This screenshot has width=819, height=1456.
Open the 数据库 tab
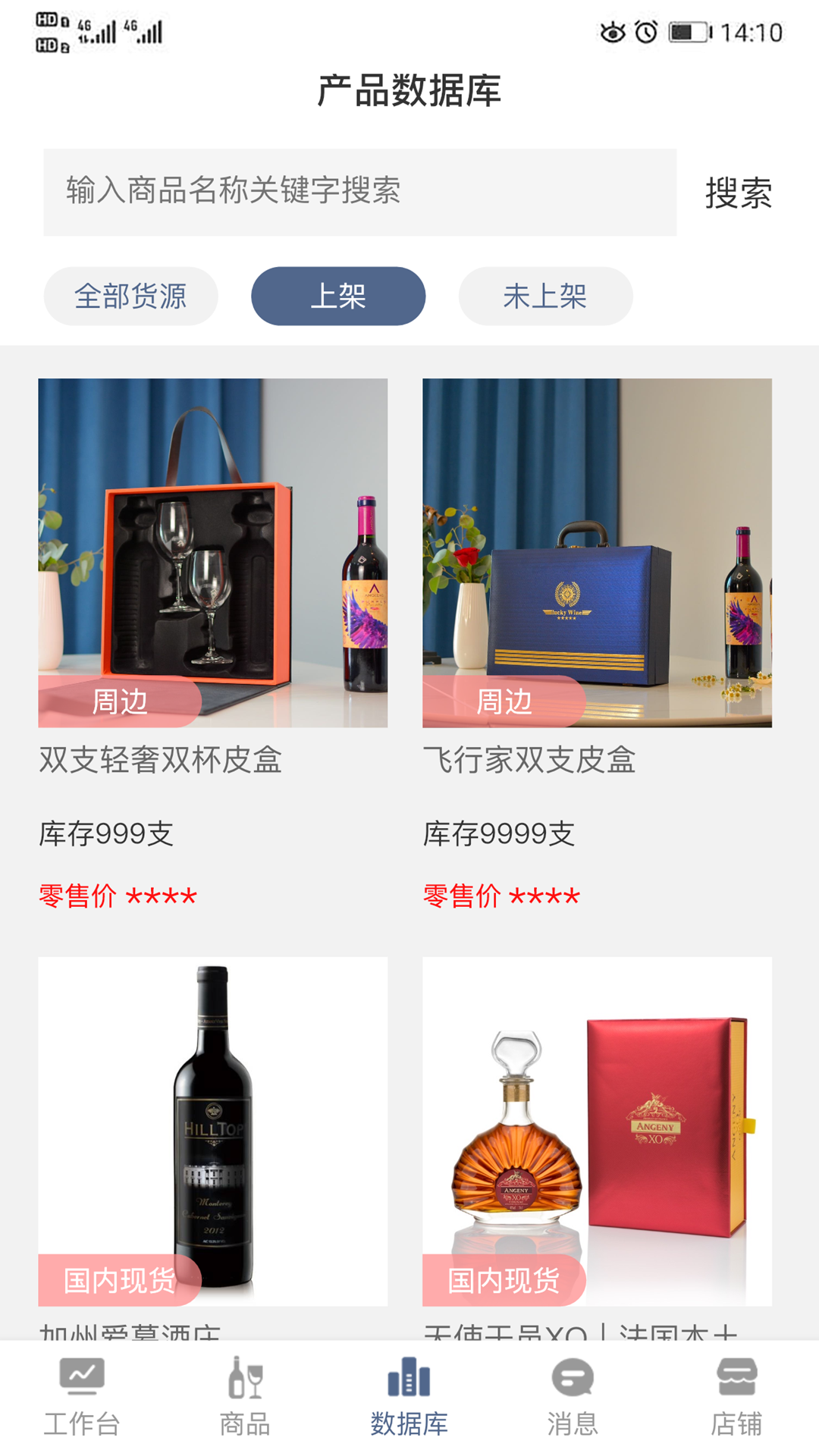[409, 1397]
